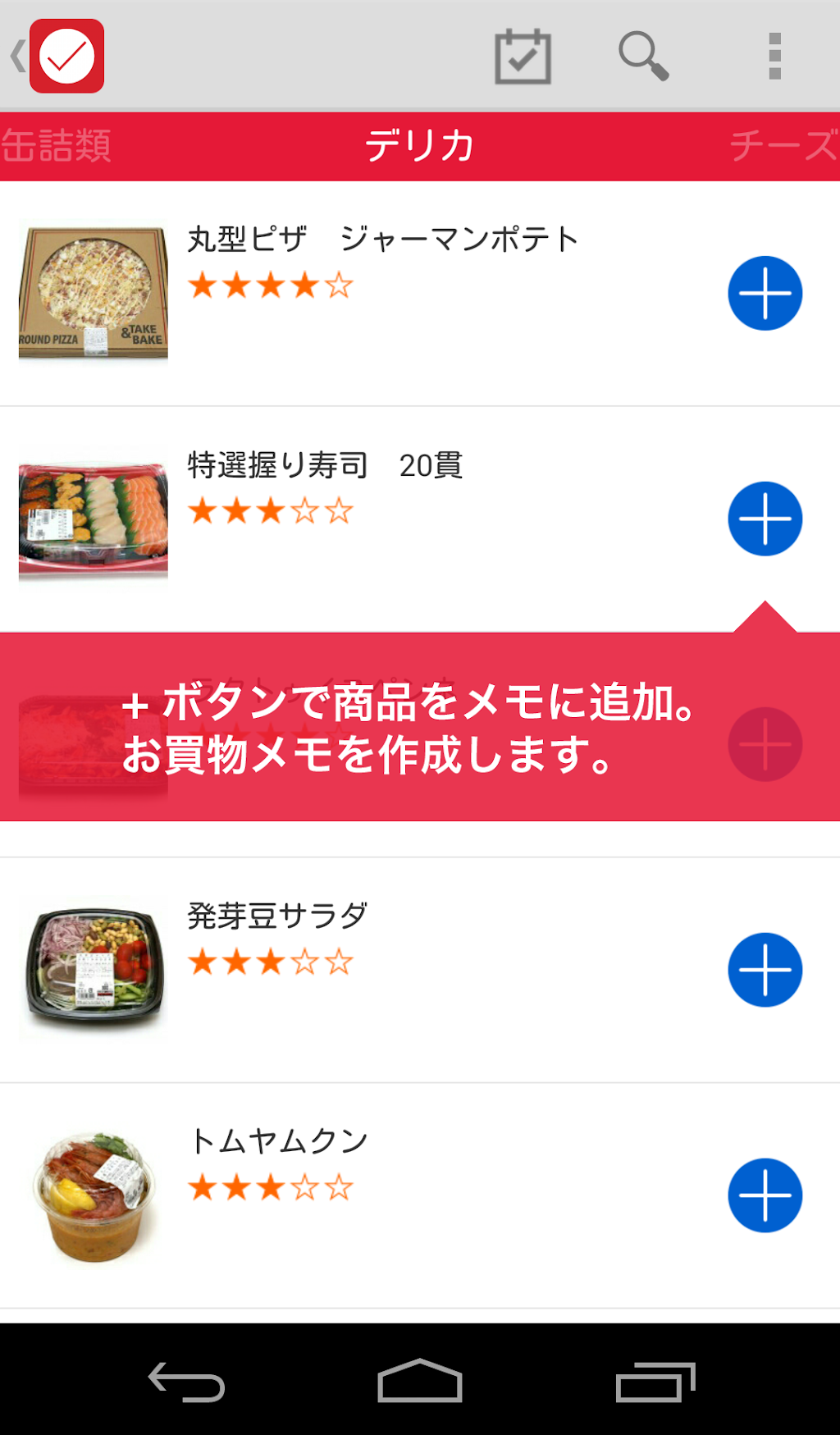This screenshot has height=1435, width=840.
Task: Add 特選握り寿司 20貫 to memo
Action: [765, 519]
